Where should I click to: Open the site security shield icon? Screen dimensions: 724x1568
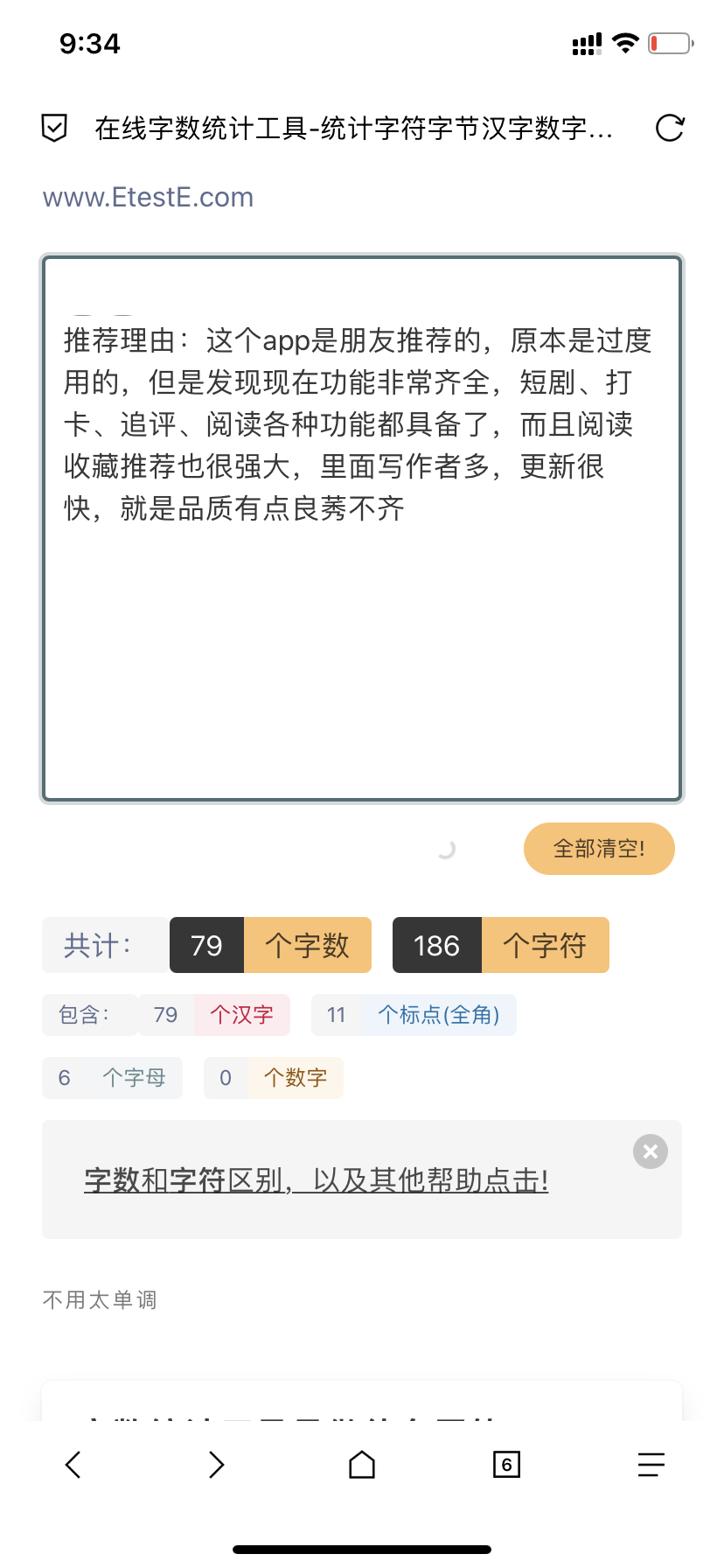point(54,129)
